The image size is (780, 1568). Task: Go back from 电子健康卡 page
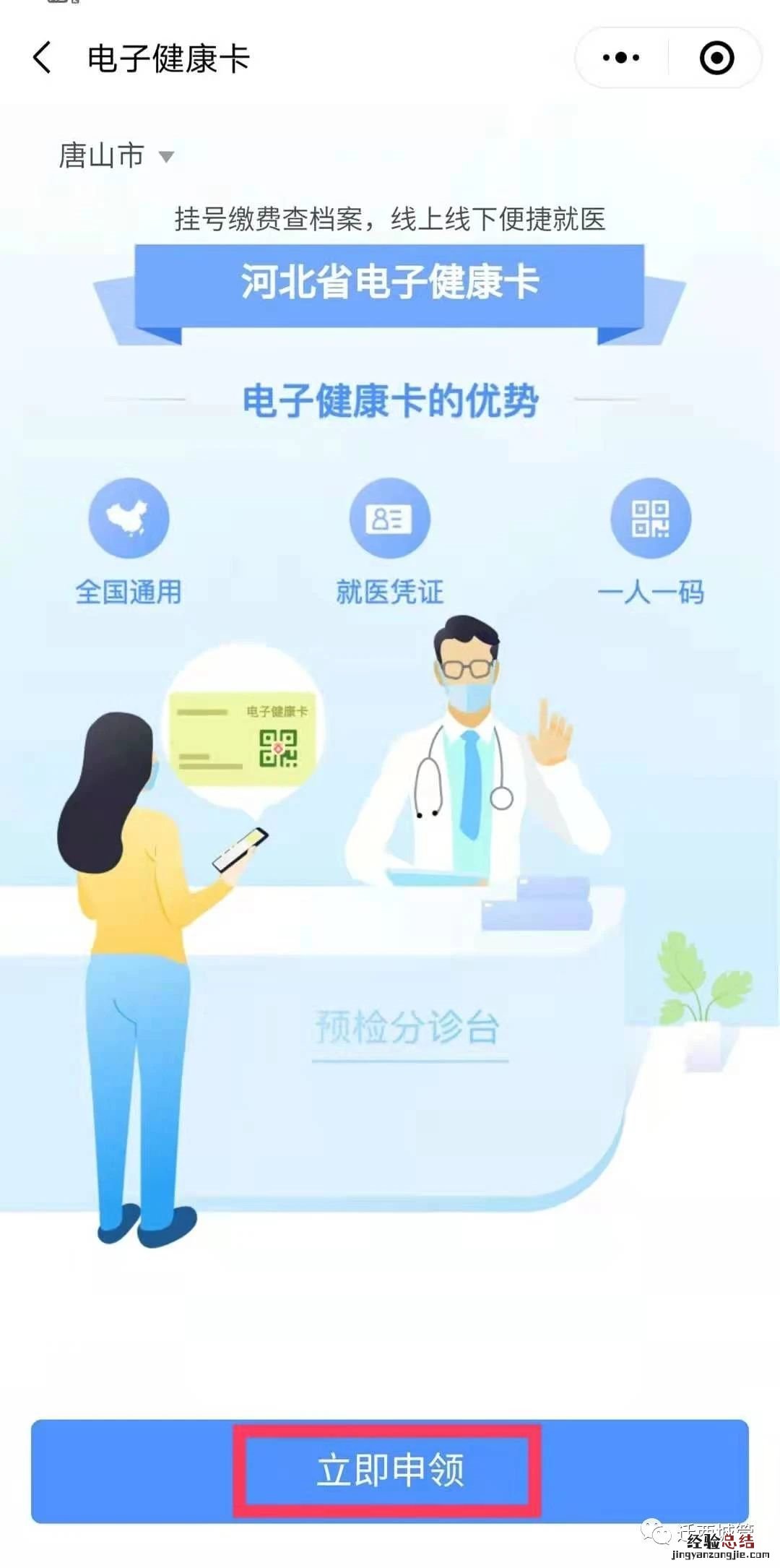click(42, 58)
